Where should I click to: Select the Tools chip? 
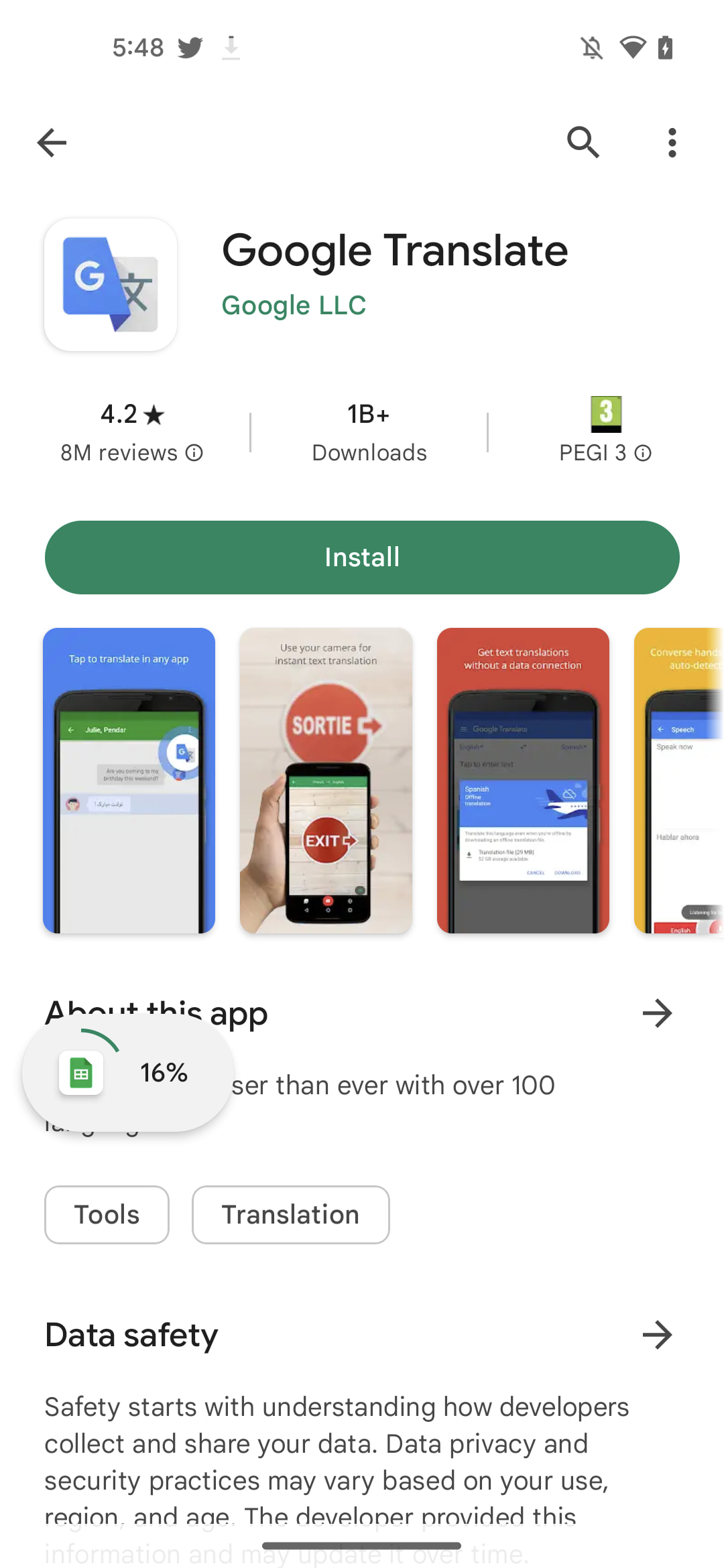(x=107, y=1215)
